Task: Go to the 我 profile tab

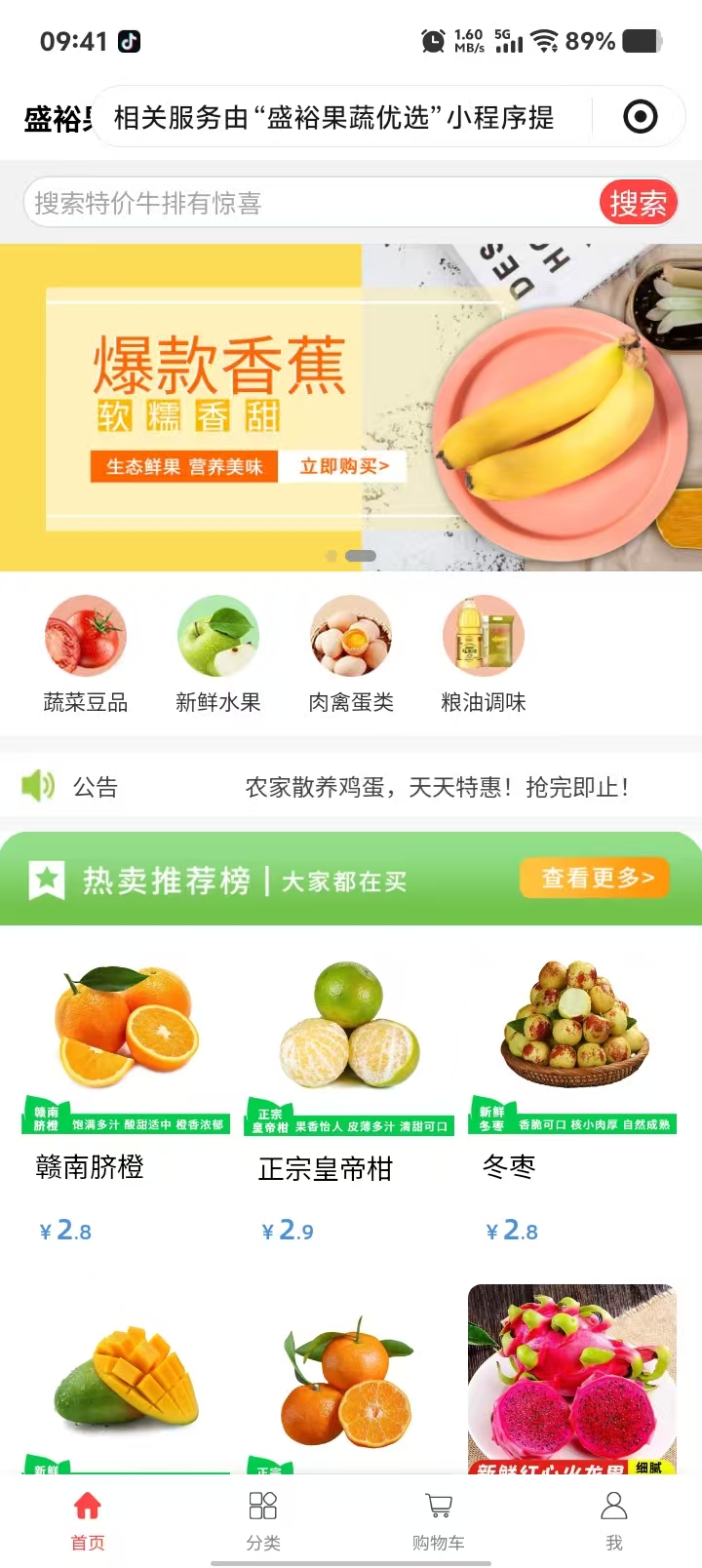Action: pyautogui.click(x=614, y=1519)
